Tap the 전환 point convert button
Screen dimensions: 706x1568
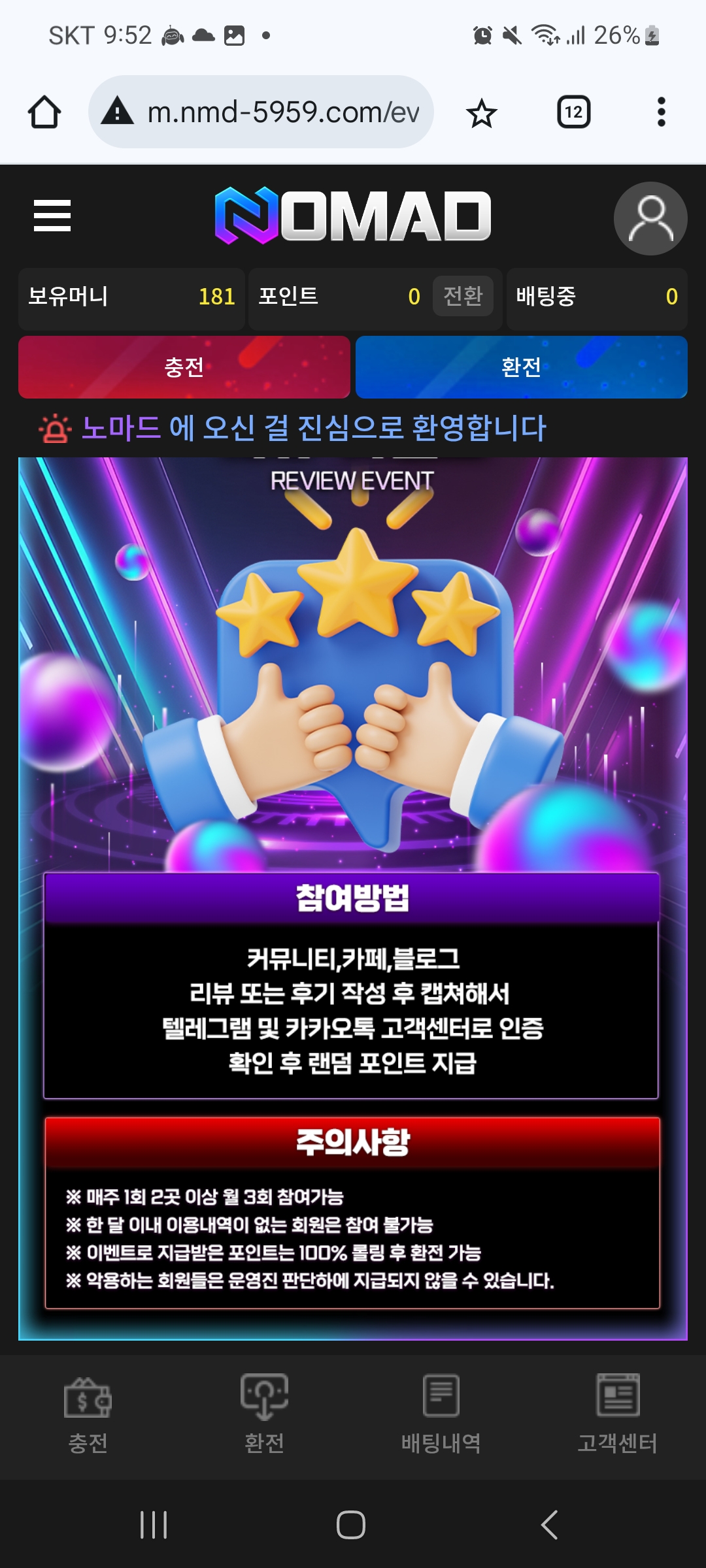[463, 297]
